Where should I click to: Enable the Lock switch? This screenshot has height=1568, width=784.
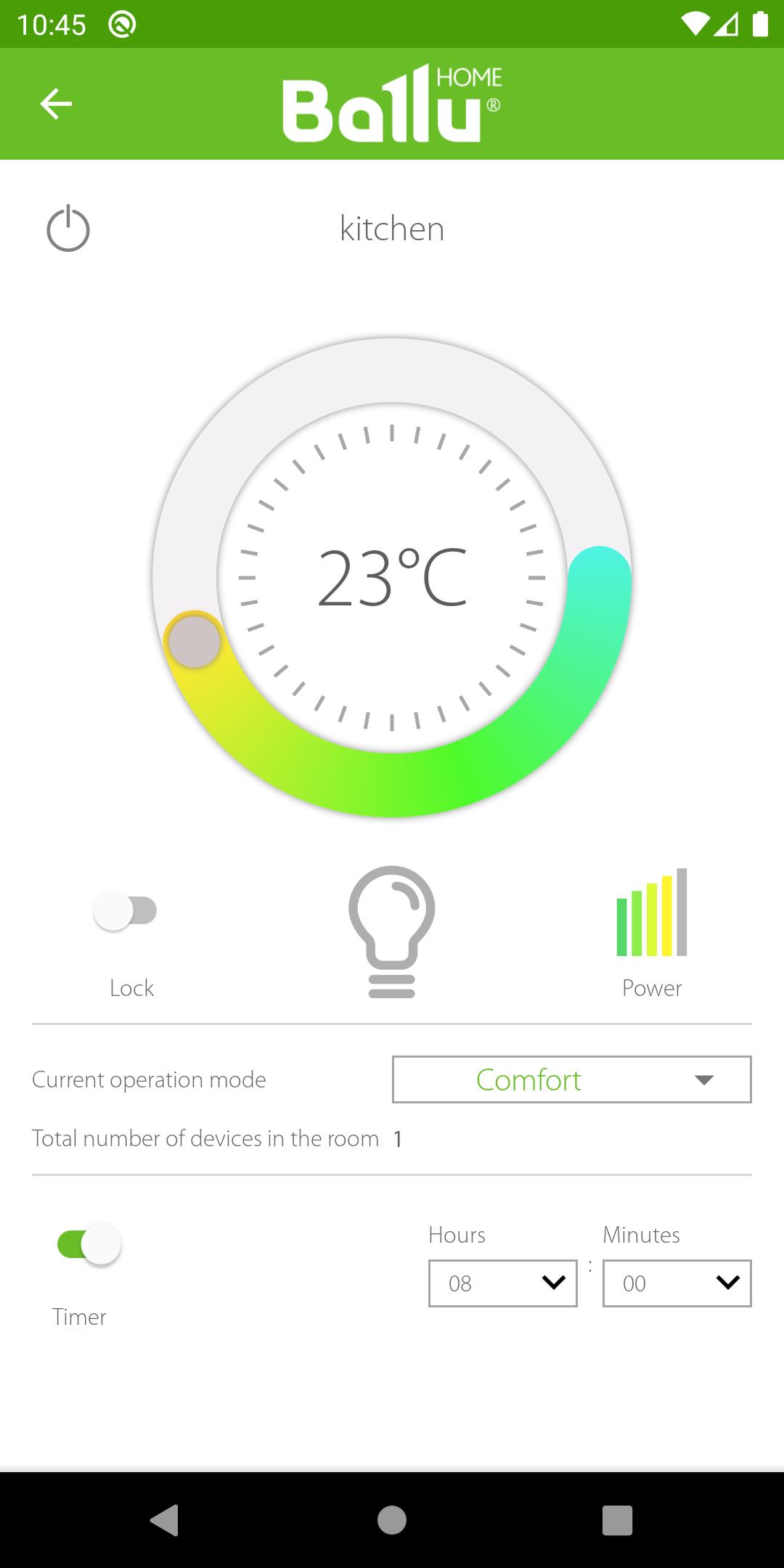(126, 911)
